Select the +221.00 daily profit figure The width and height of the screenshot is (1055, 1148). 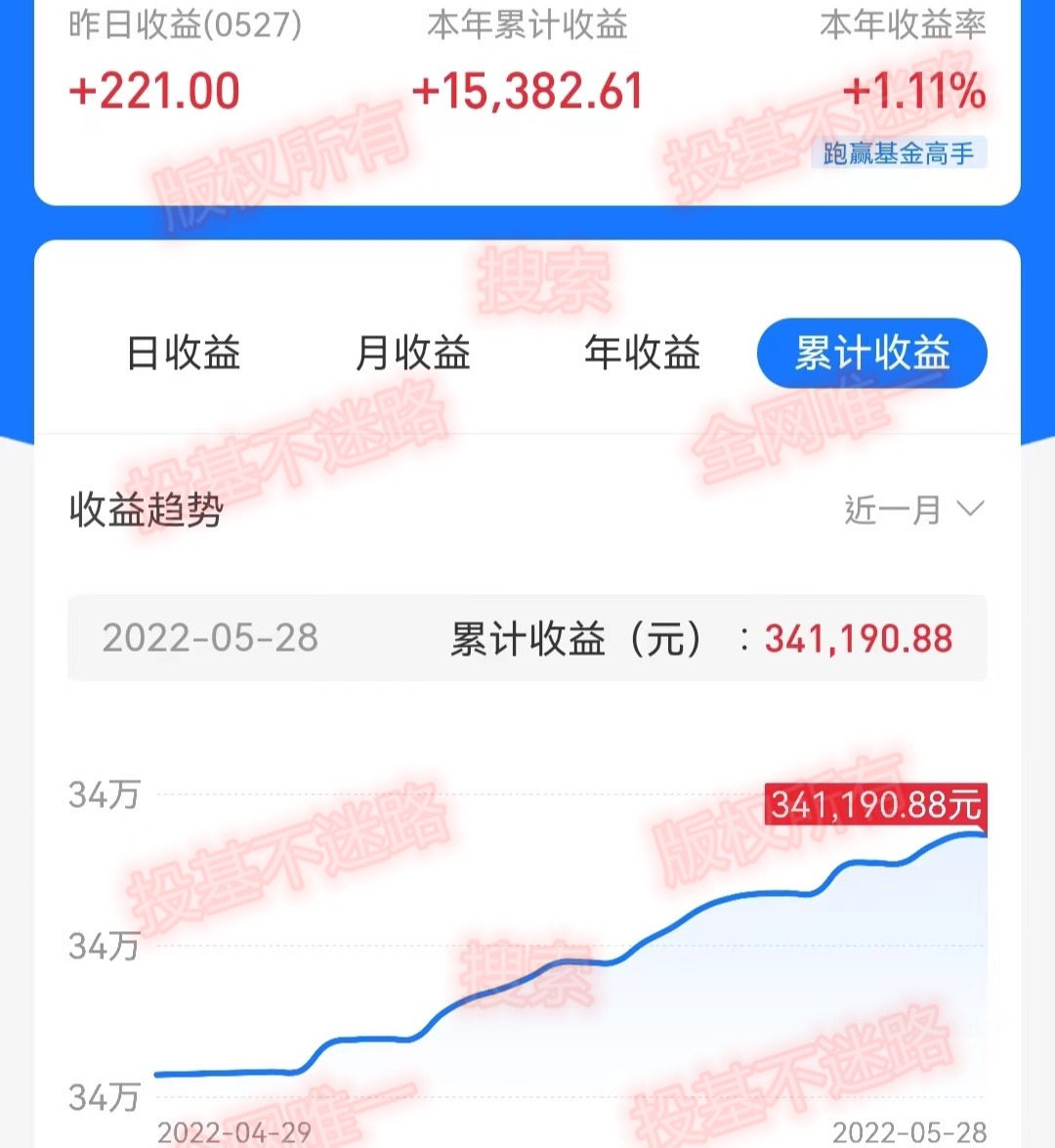[x=153, y=90]
